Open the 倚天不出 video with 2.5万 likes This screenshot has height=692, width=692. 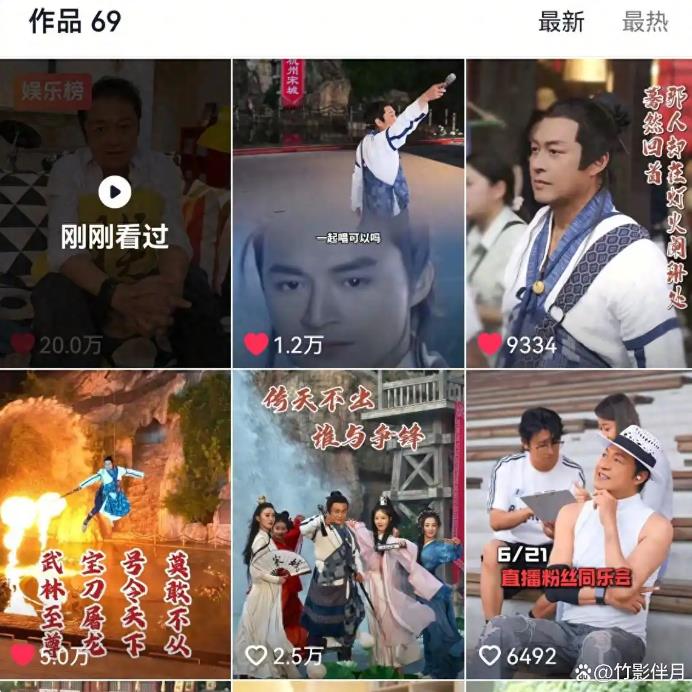348,525
